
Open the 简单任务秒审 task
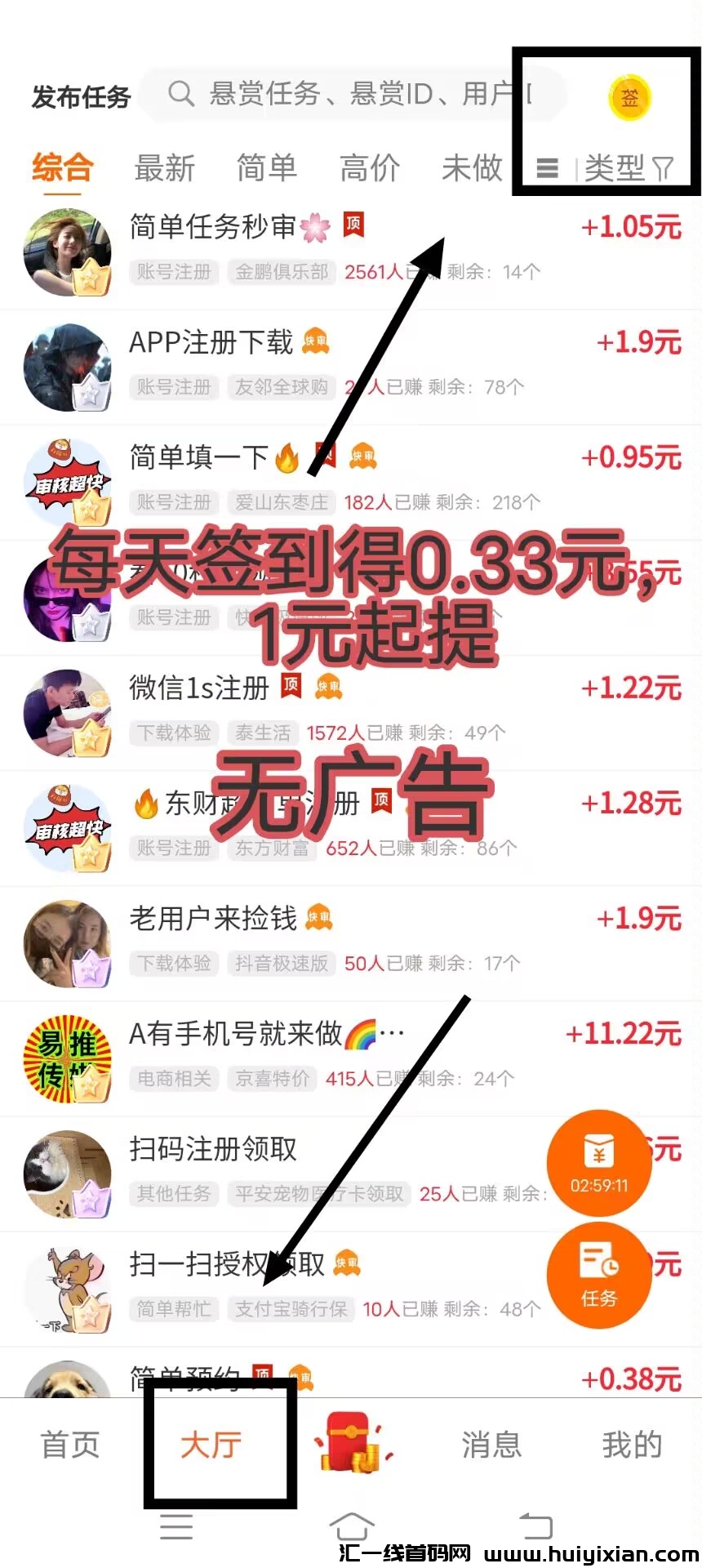coord(212,227)
